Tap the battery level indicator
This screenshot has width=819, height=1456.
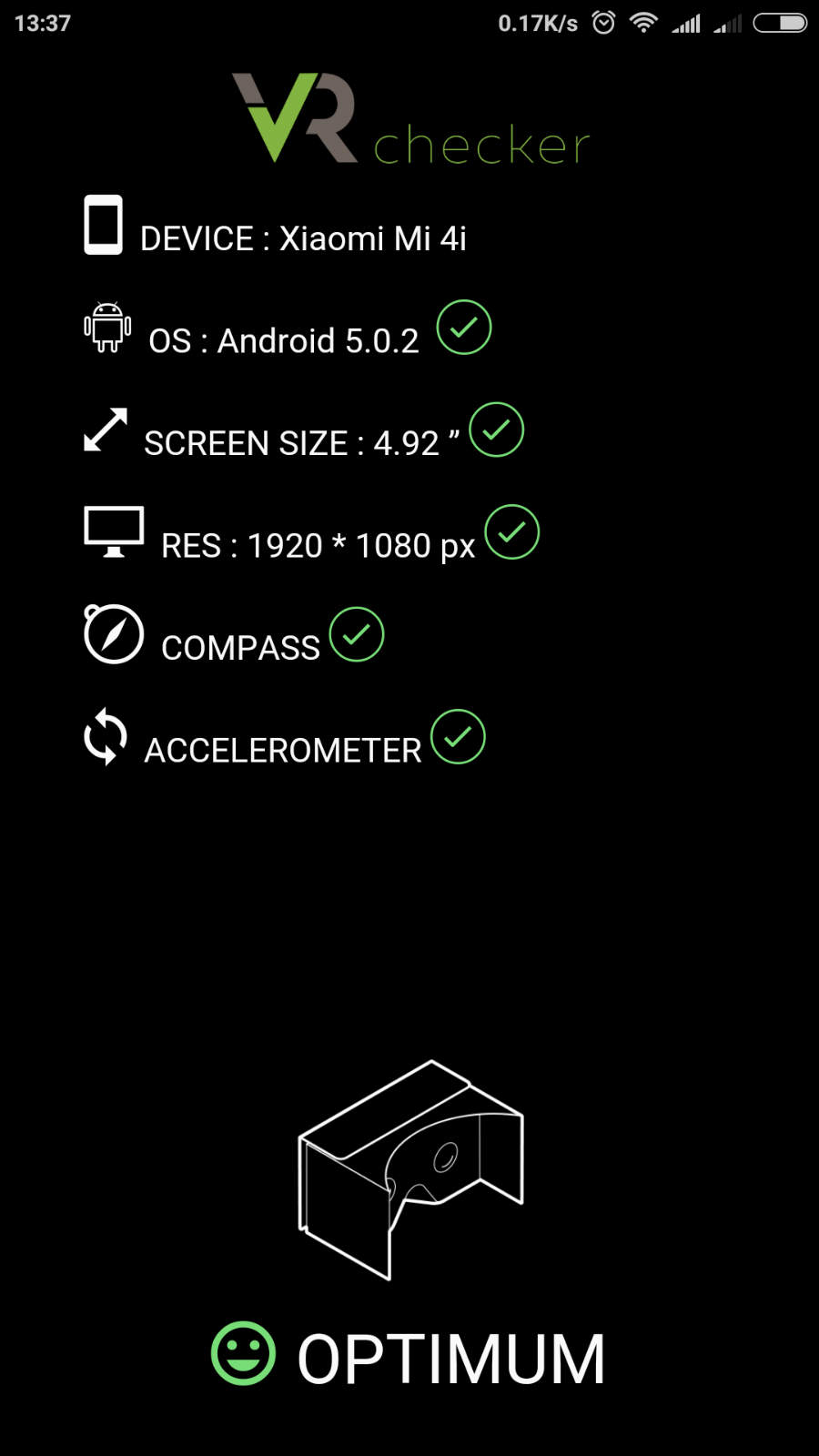click(x=781, y=23)
